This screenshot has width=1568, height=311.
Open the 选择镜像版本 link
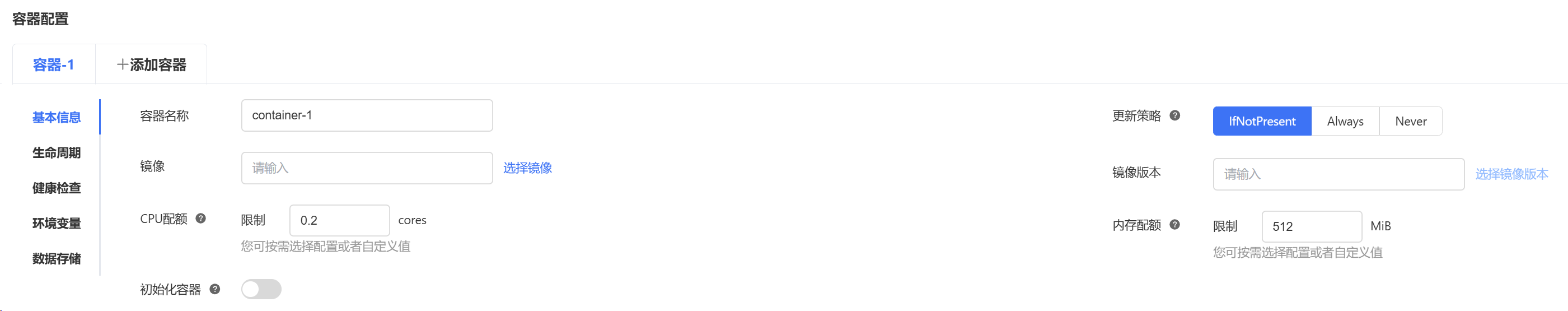(1511, 174)
